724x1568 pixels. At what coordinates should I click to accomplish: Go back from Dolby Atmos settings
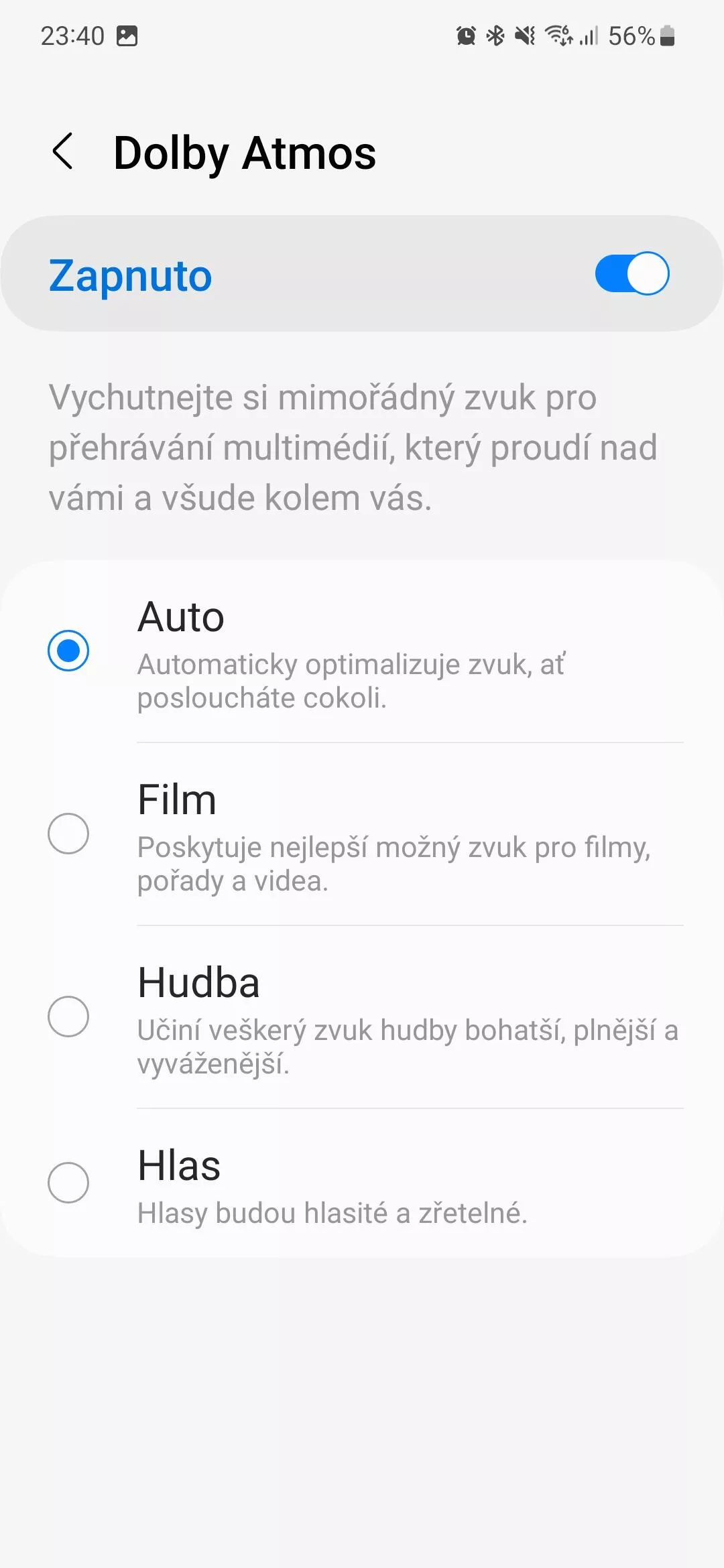(x=63, y=151)
